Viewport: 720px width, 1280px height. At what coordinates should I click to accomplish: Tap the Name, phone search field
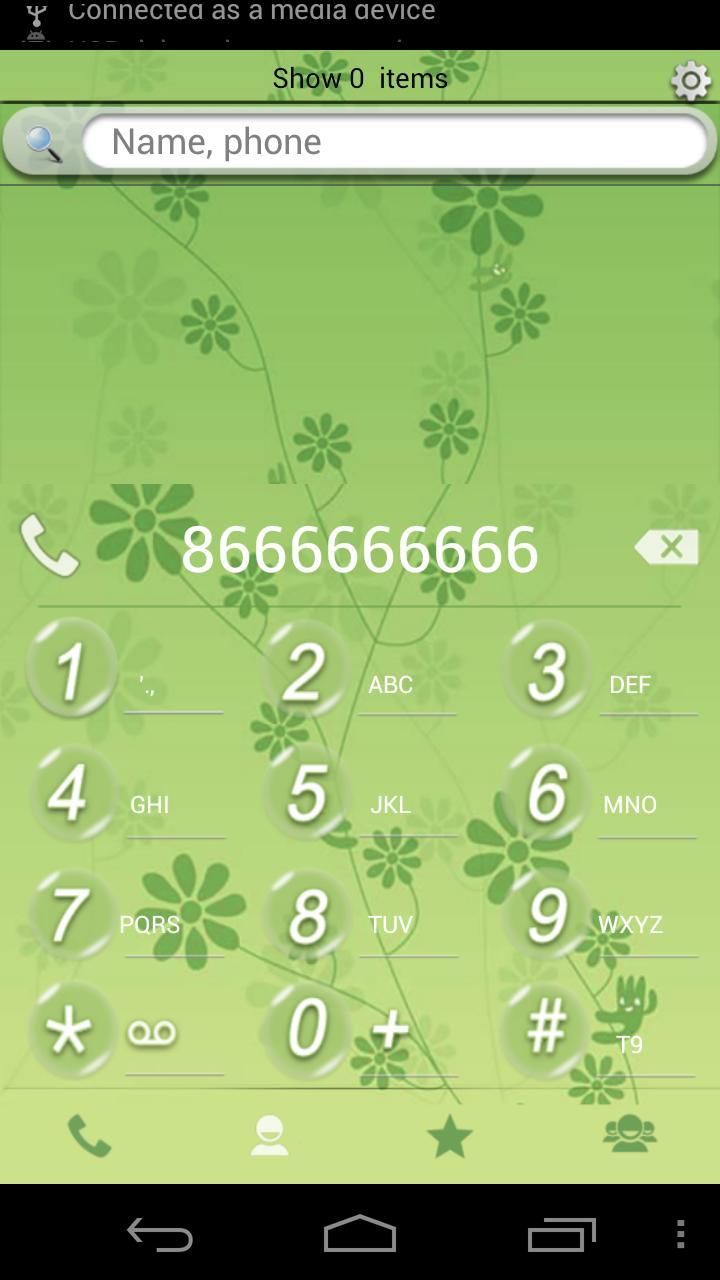[x=400, y=141]
